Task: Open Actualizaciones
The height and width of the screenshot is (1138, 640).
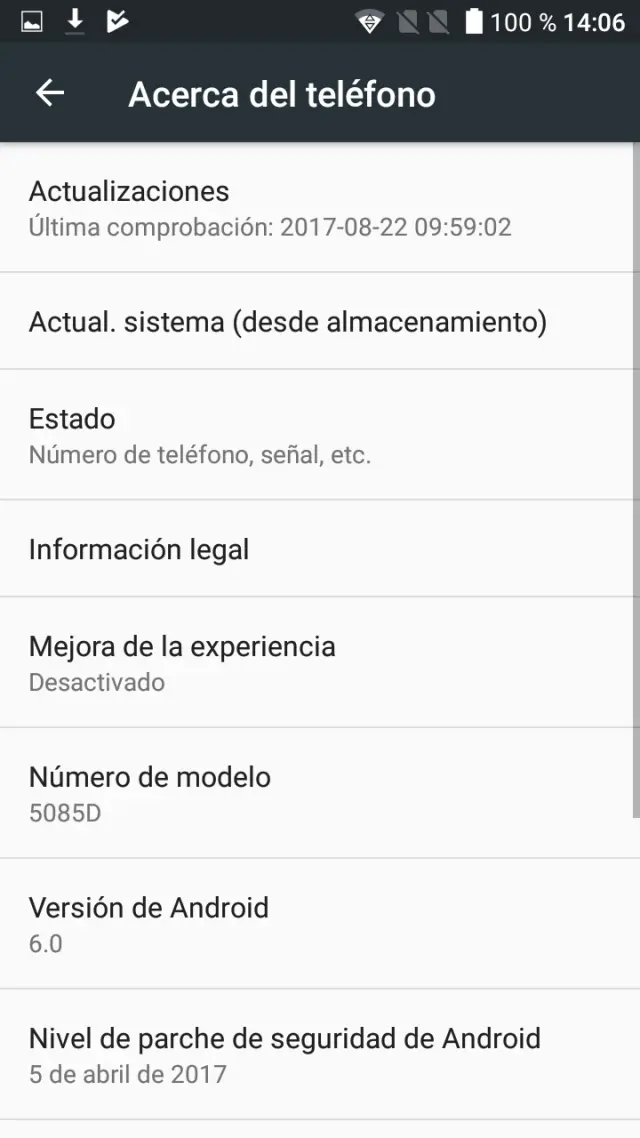Action: point(318,208)
